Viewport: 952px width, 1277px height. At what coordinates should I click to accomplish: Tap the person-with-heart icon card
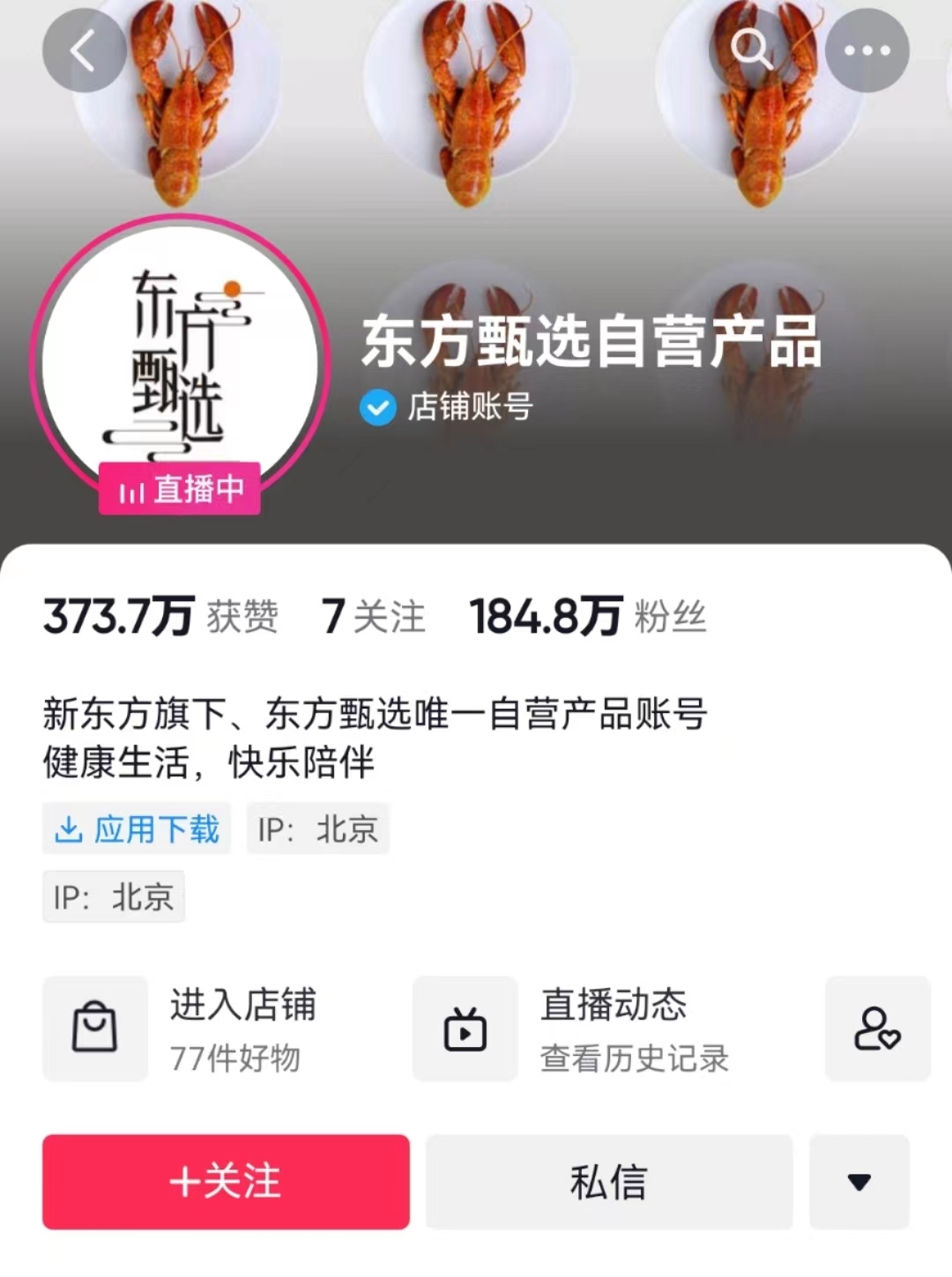877,1028
